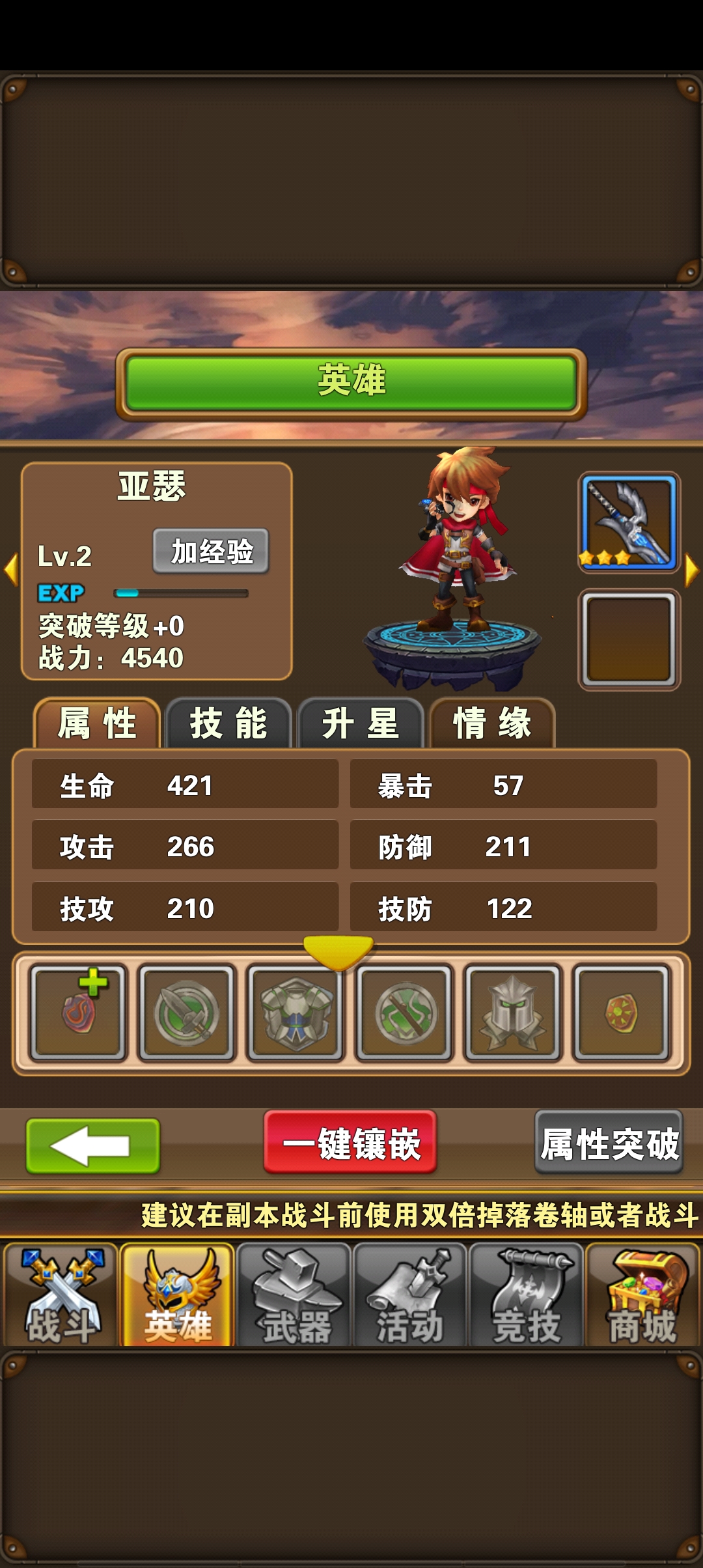Add item to the gem slot with the plus
This screenshot has height=1568, width=703.
79,1013
